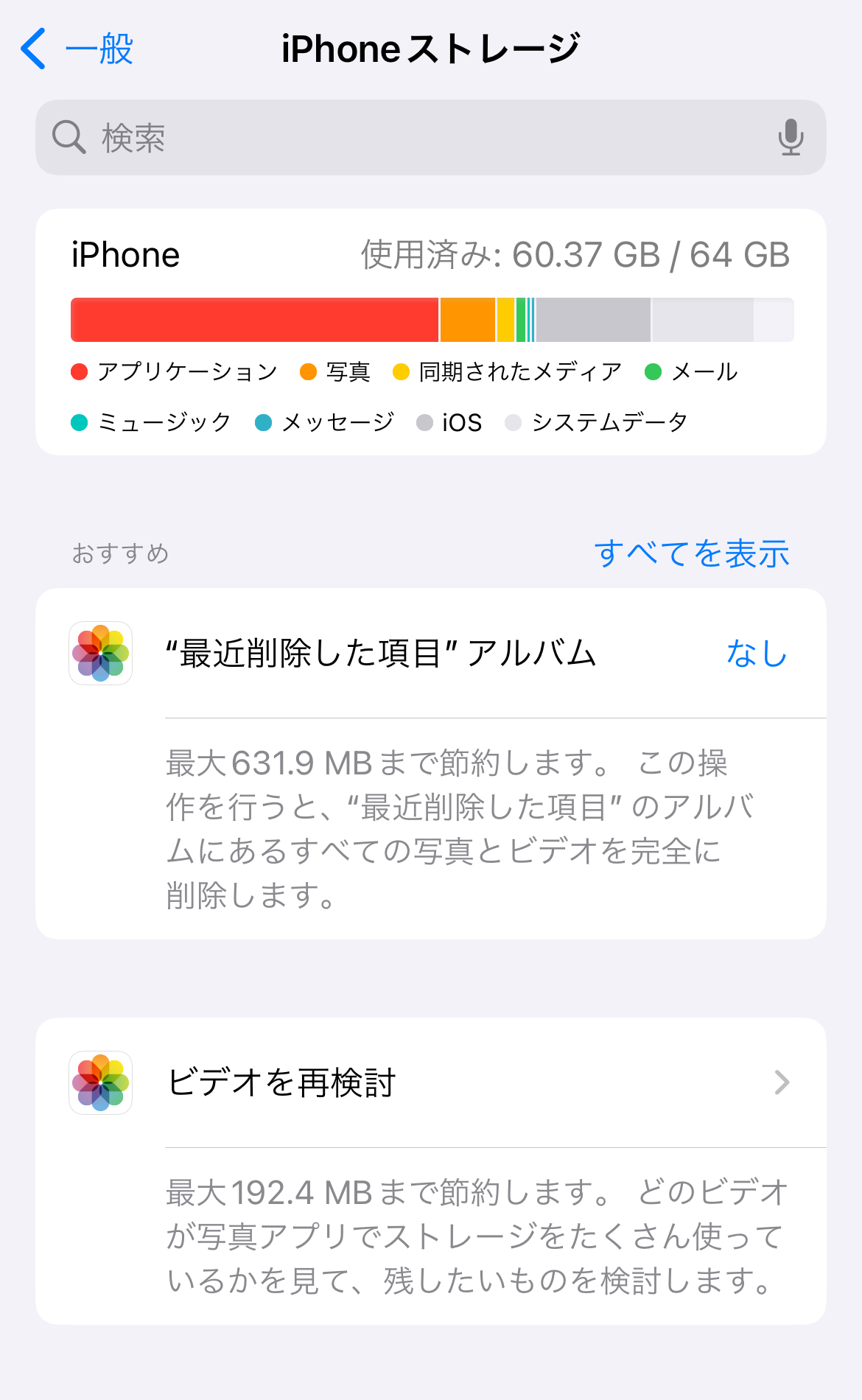Image resolution: width=862 pixels, height=1400 pixels.
Task: Show all recommendations via すべてを表示
Action: tap(692, 553)
